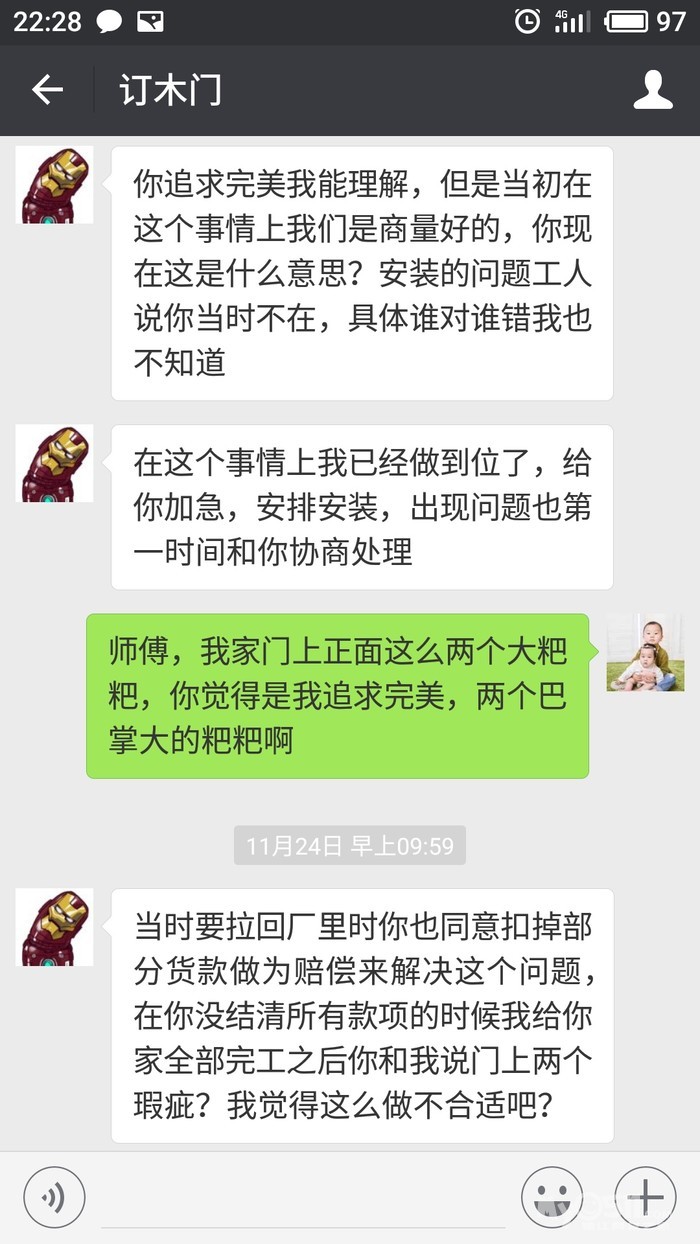Open my own baby photo avatar

click(x=645, y=653)
